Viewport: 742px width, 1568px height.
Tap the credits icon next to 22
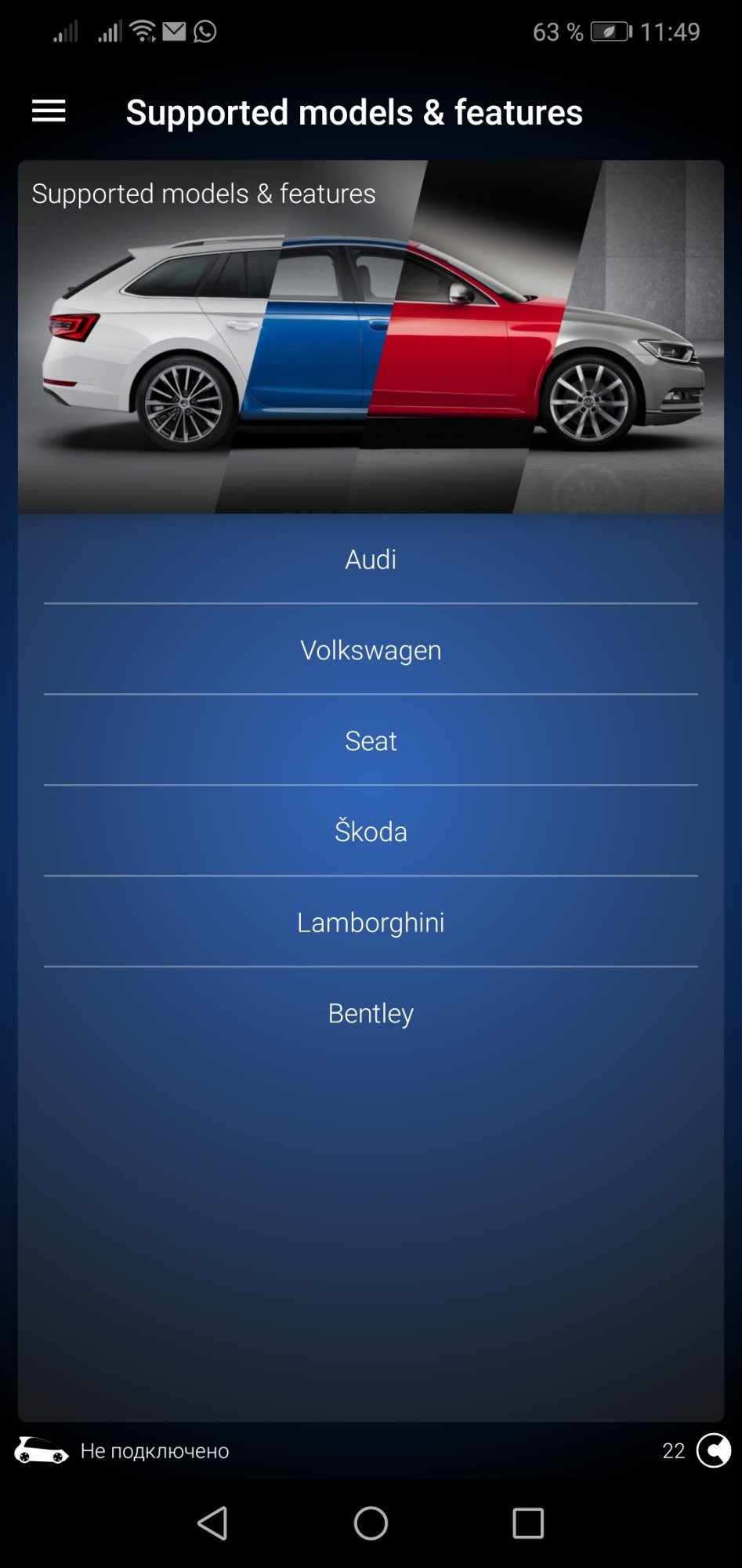coord(713,1450)
